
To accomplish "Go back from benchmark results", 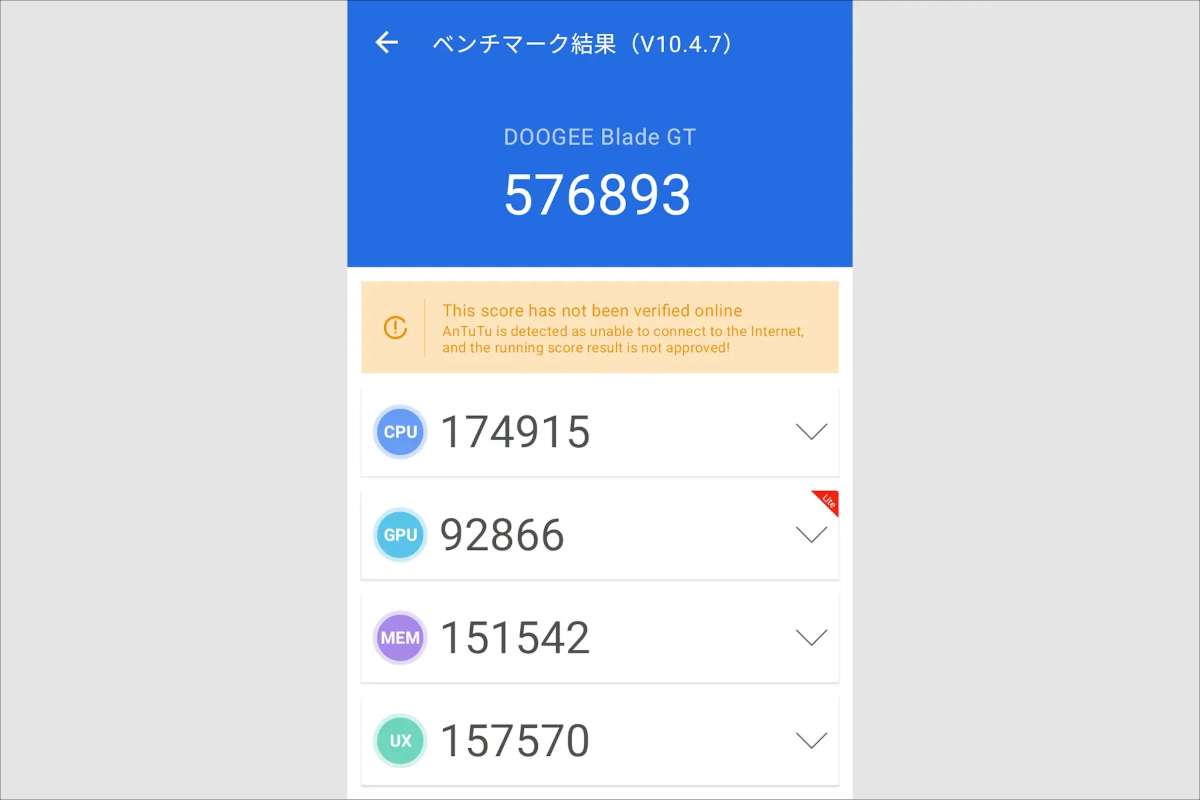I will click(x=386, y=42).
